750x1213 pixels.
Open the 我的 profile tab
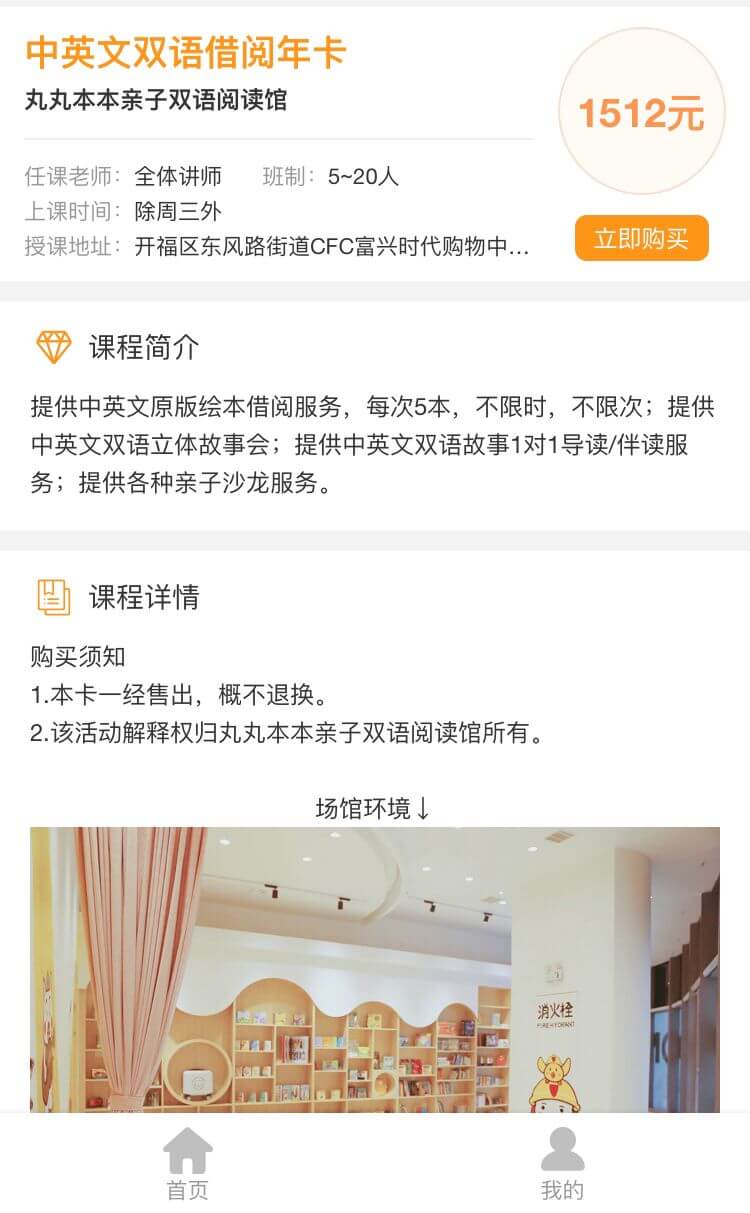[x=562, y=1164]
